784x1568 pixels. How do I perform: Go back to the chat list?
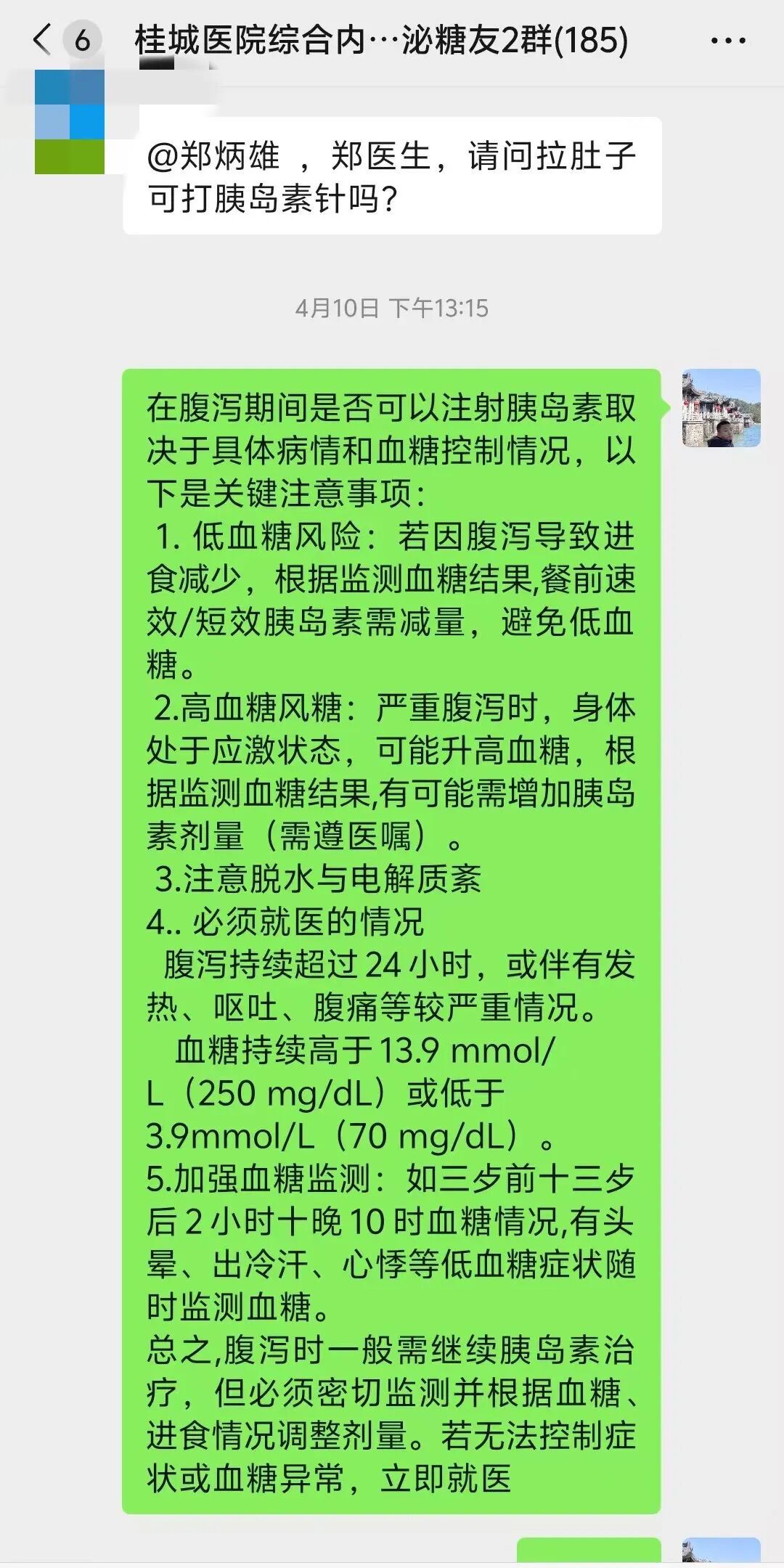click(44, 39)
